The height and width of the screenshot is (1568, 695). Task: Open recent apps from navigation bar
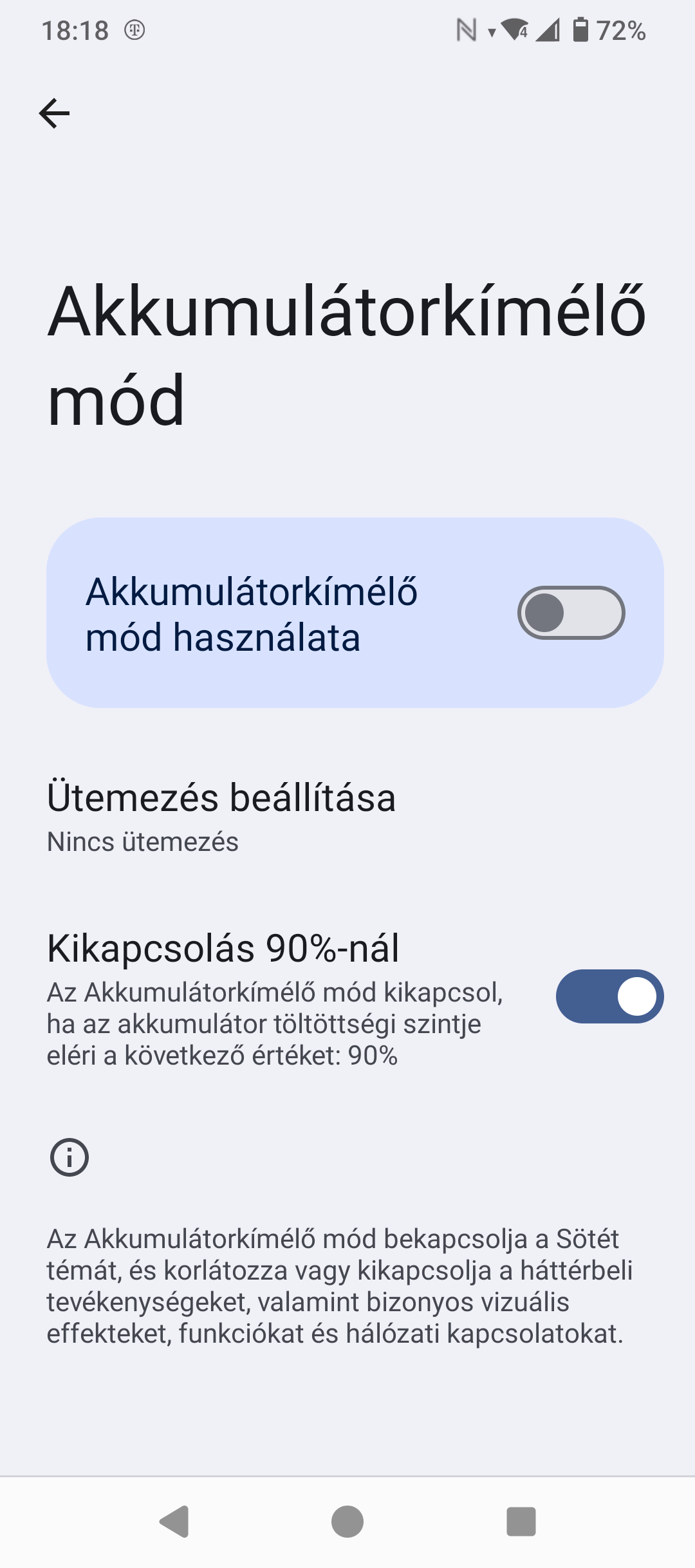coord(521,1522)
